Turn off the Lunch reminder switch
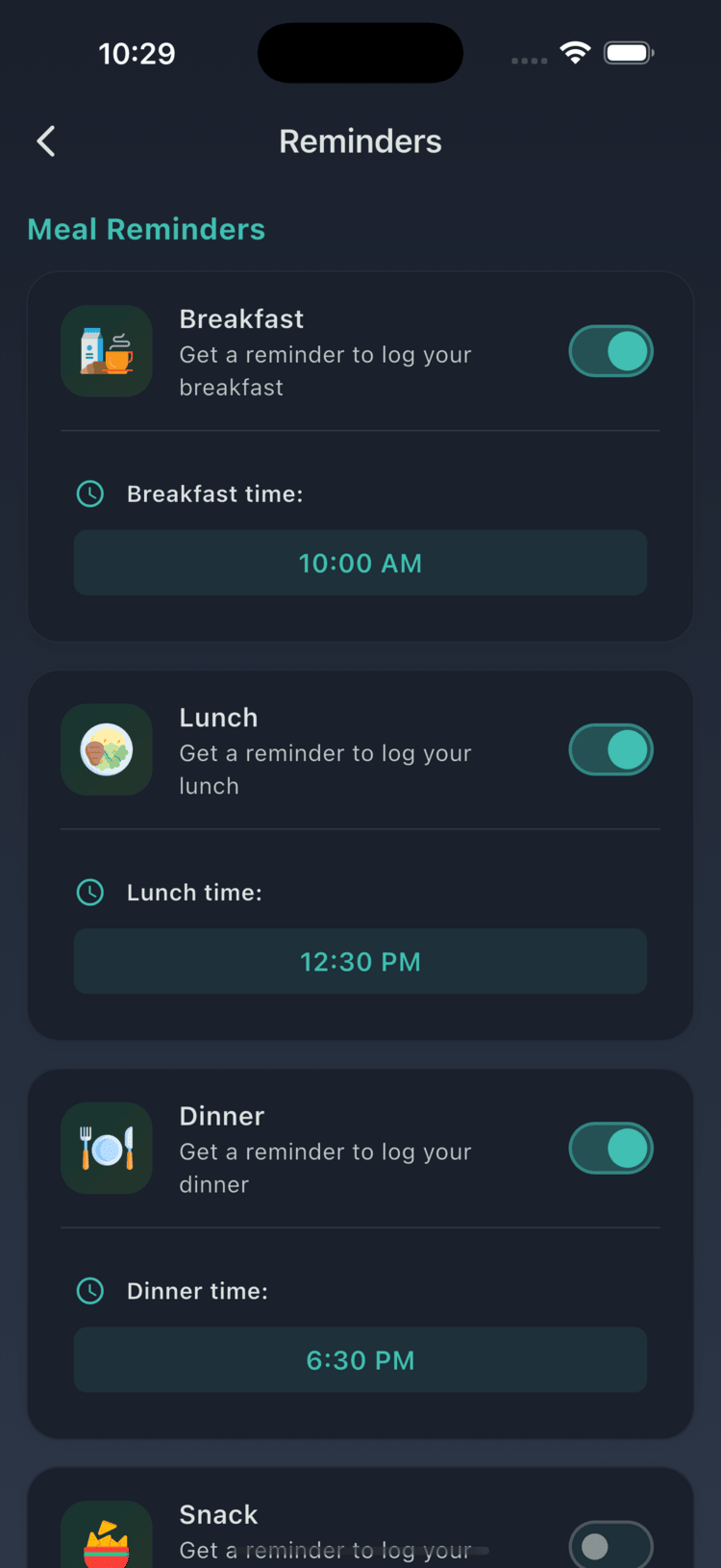Viewport: 721px width, 1568px height. coord(610,749)
